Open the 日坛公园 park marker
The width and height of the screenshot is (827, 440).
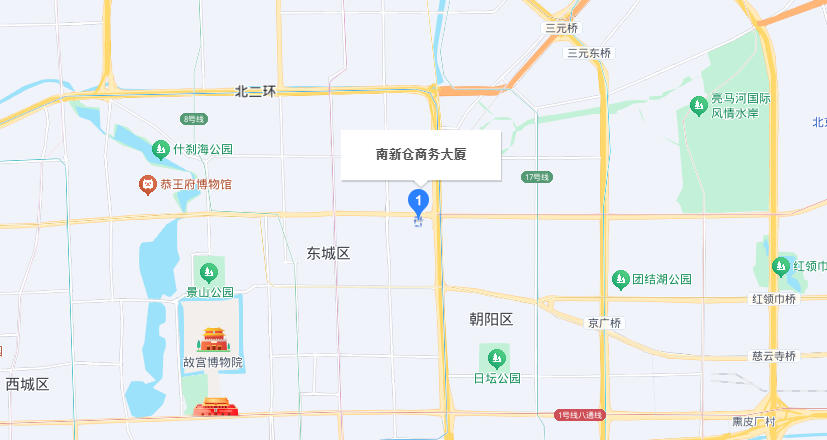(x=496, y=356)
